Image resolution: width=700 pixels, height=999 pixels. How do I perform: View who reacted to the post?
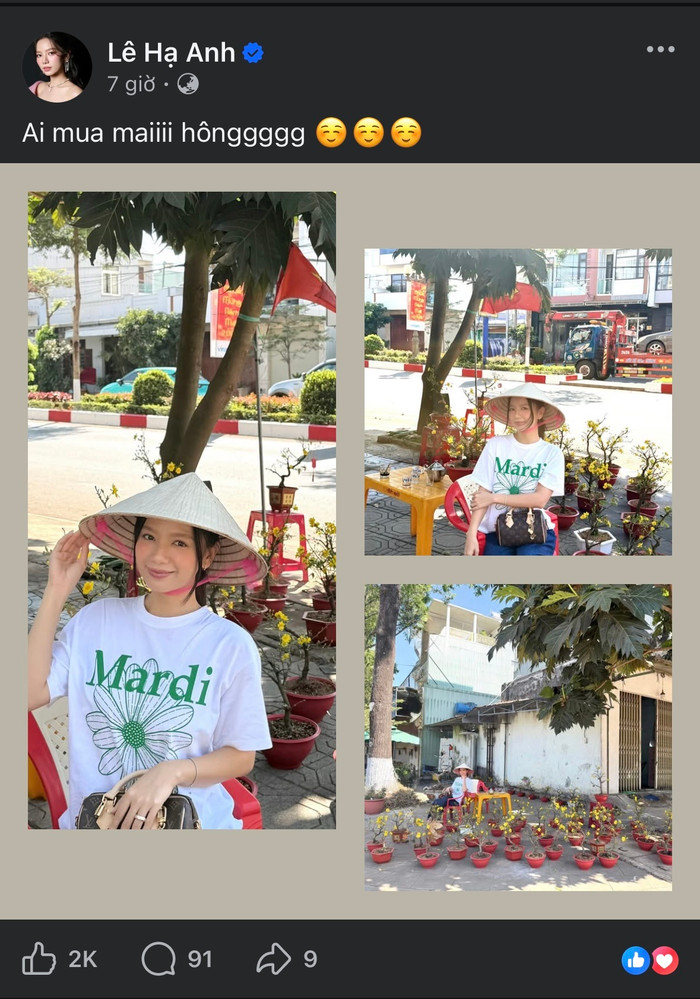[x=649, y=960]
